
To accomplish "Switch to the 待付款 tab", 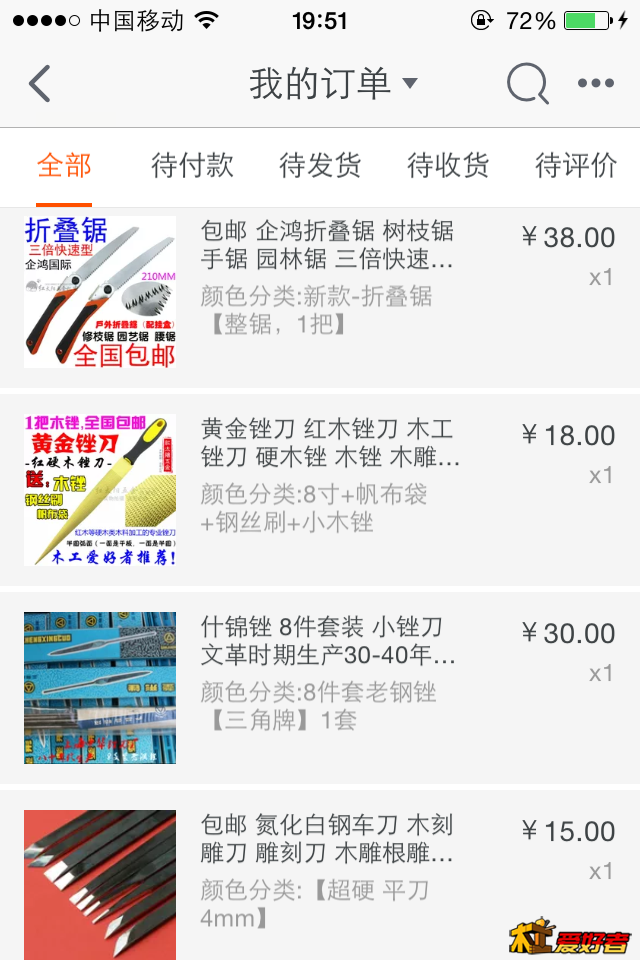I will click(x=192, y=165).
